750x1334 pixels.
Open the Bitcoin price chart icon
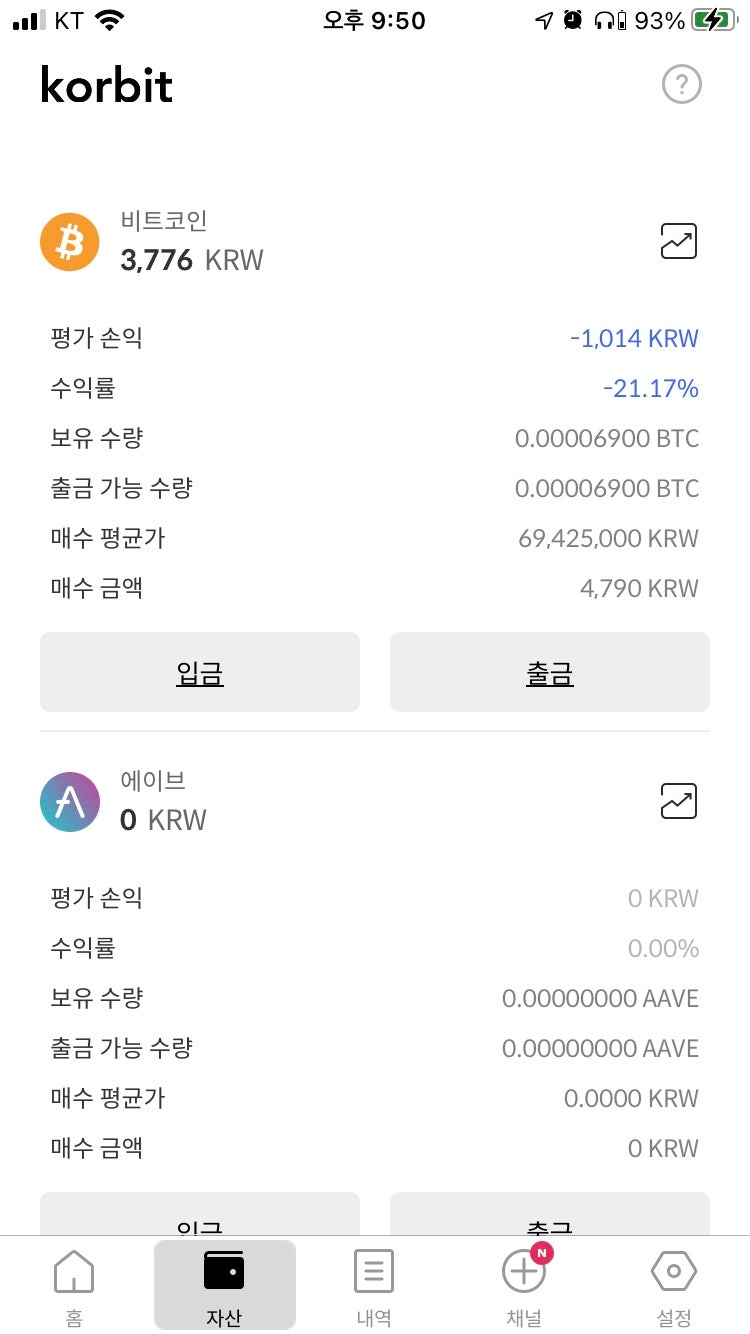pos(677,241)
